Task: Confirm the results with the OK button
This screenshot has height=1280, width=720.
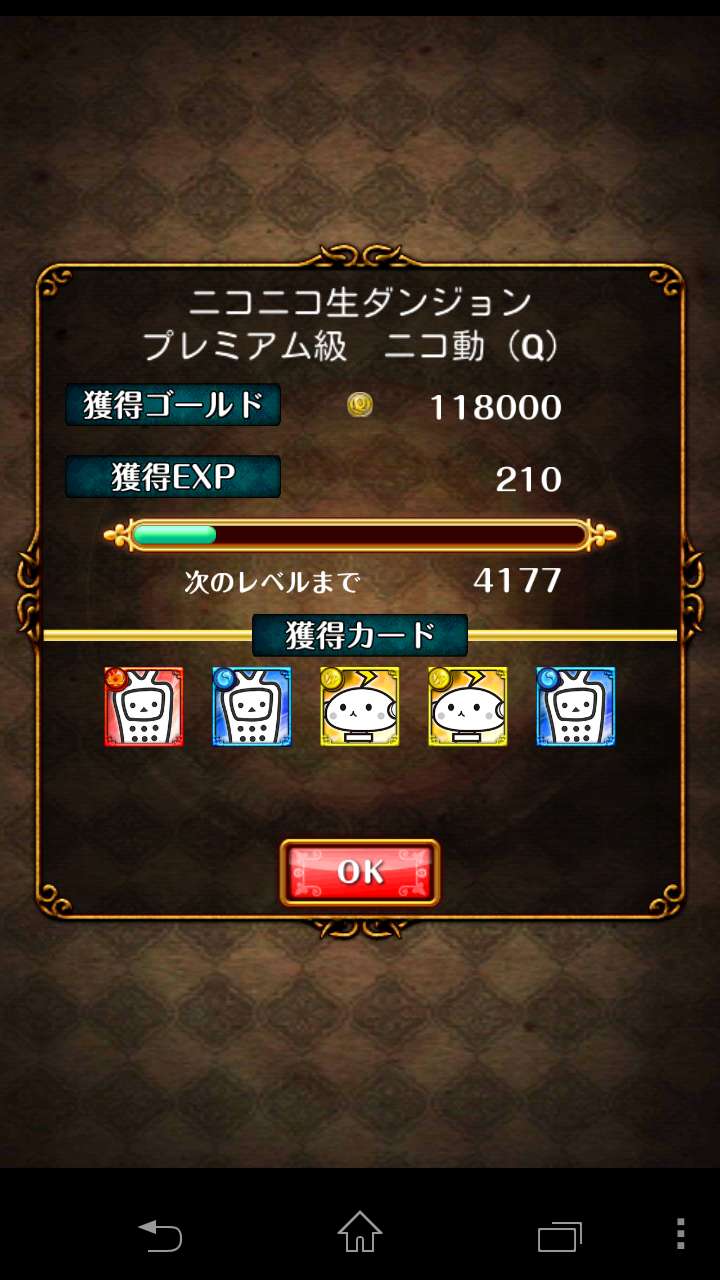Action: (360, 872)
